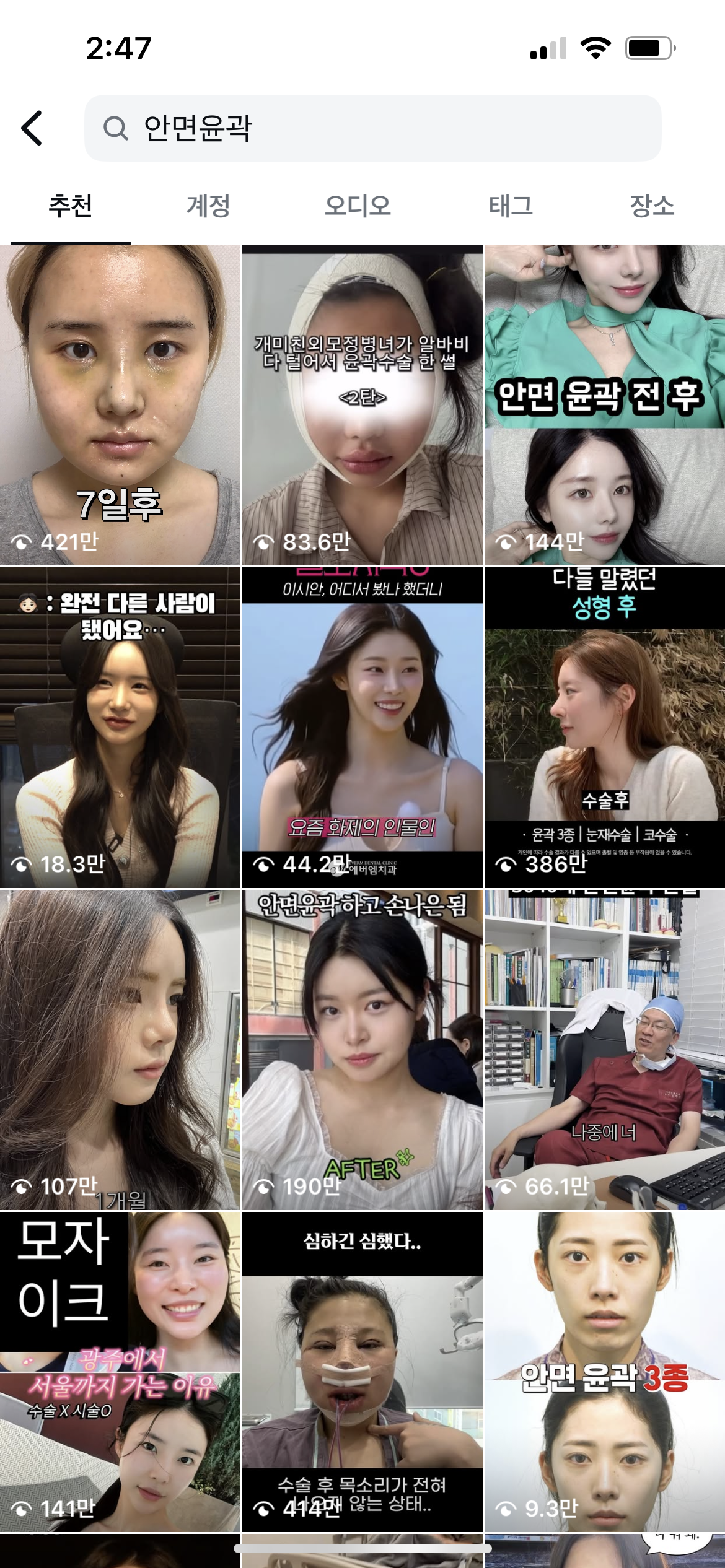Go back using the back arrow
725x1568 pixels.
[x=32, y=128]
